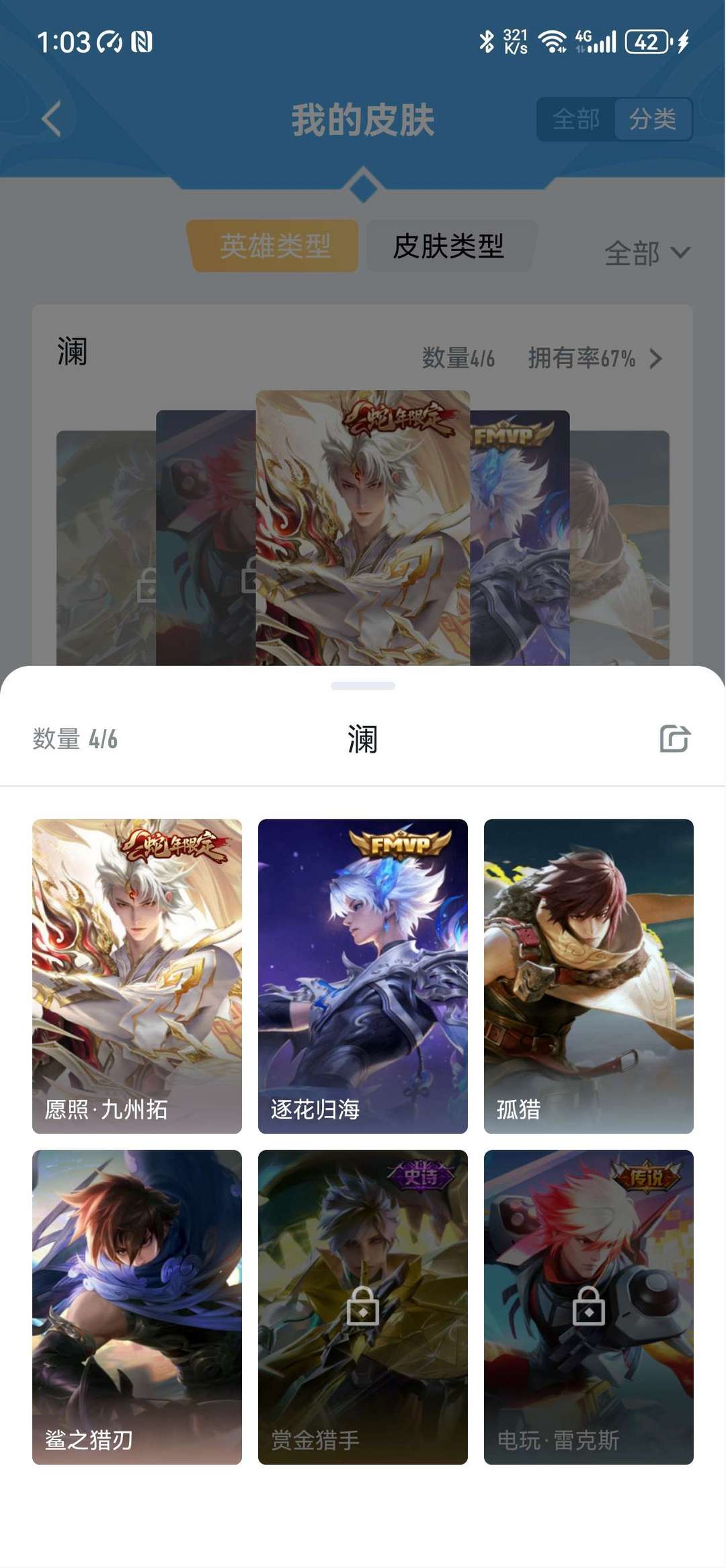Tap the sheet's top drag handle
This screenshot has height=1568, width=726.
point(363,685)
